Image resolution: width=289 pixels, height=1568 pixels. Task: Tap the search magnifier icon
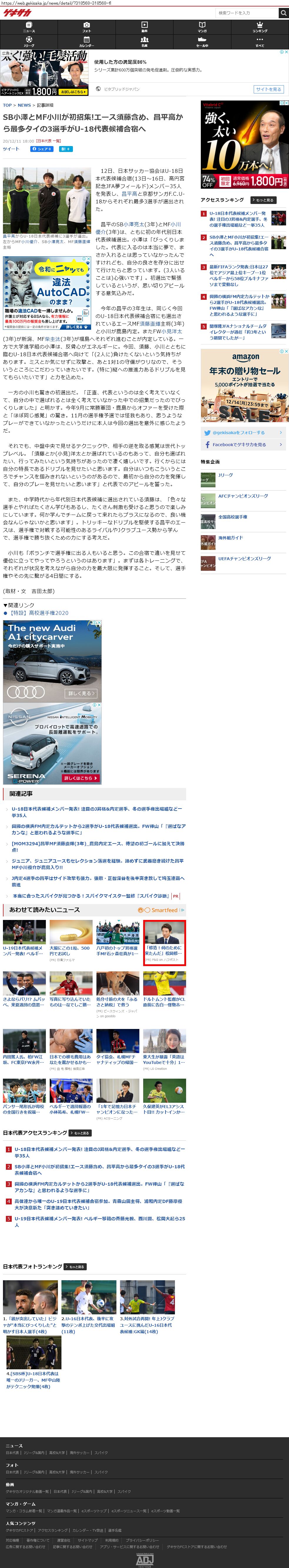click(x=283, y=13)
